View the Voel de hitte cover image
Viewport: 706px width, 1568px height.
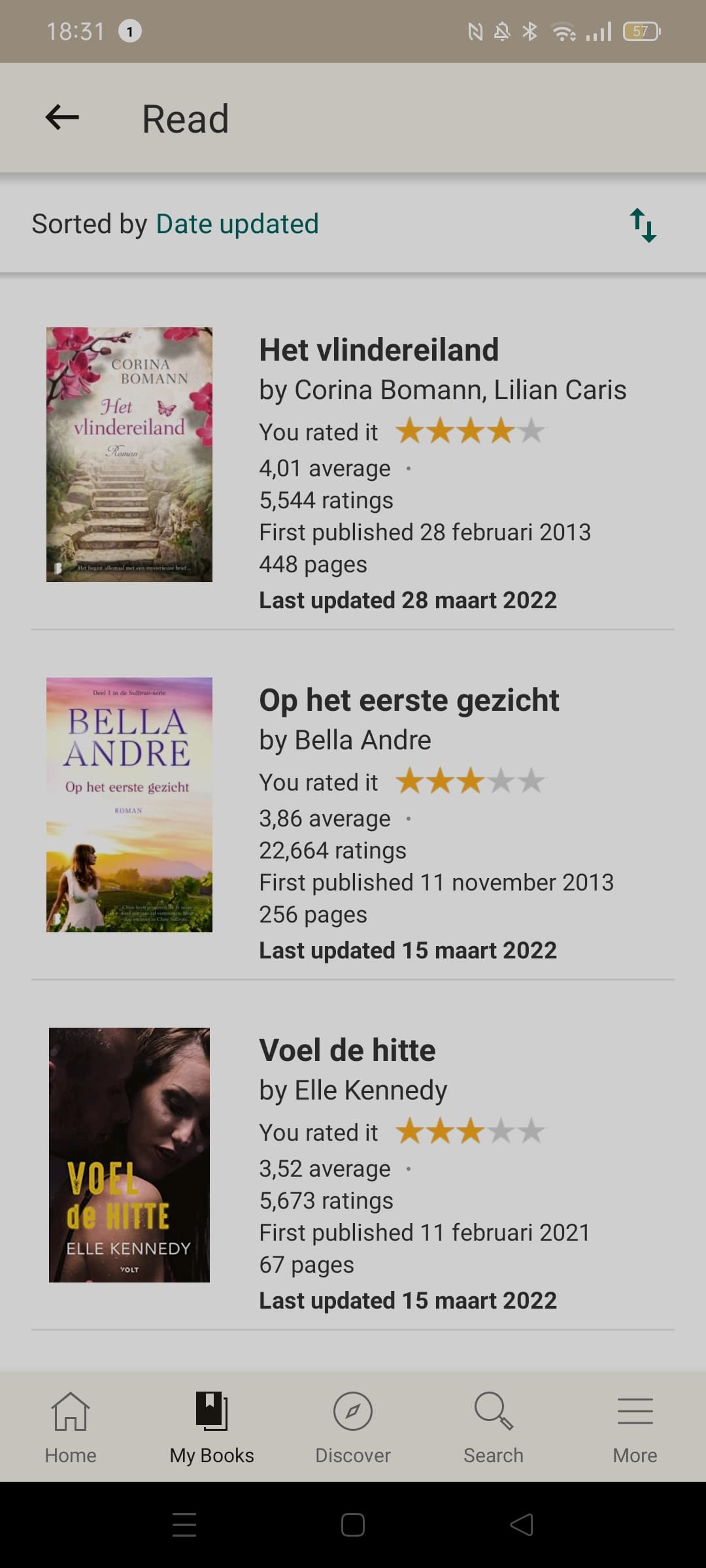129,1155
